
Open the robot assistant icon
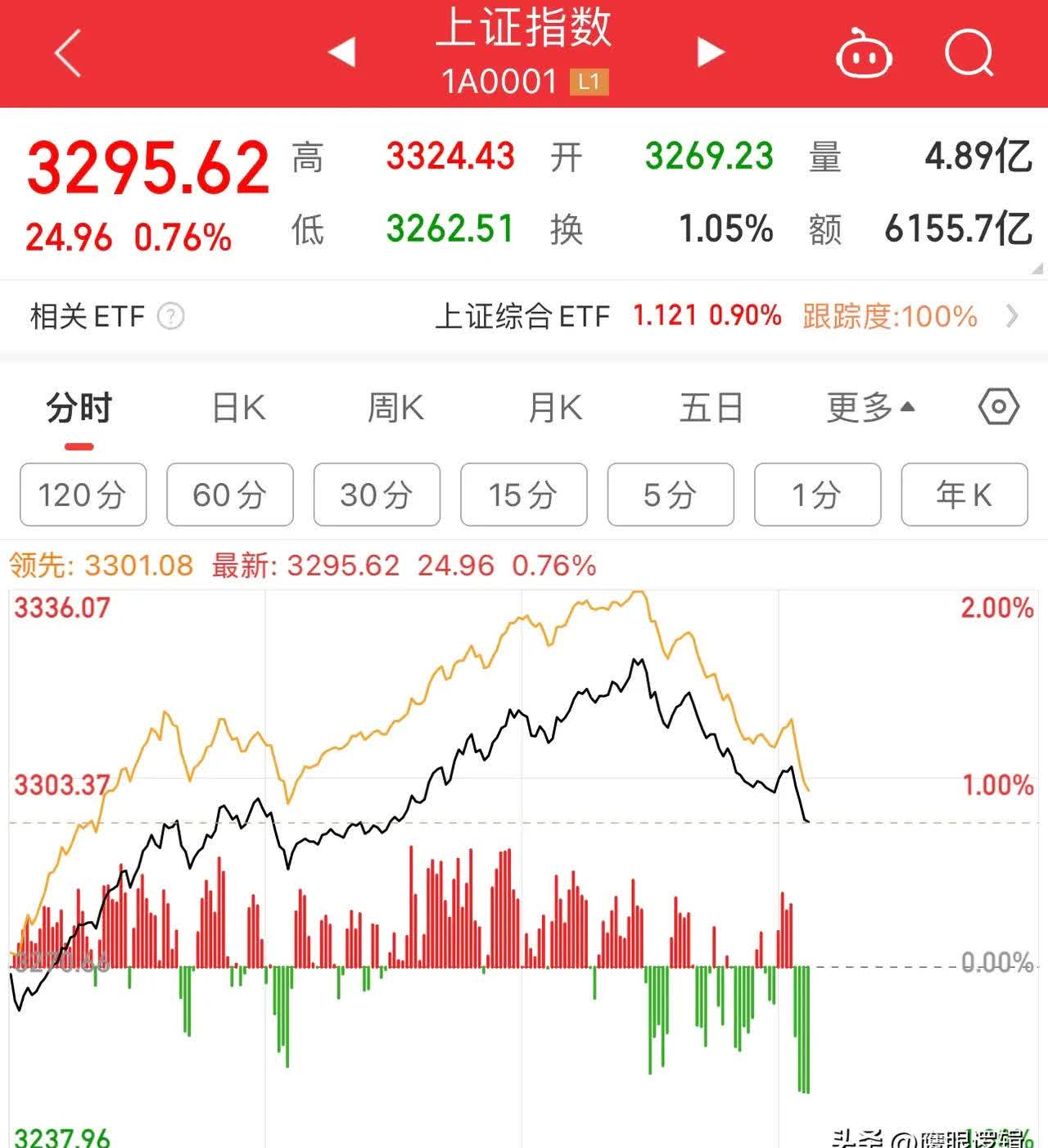point(862,53)
